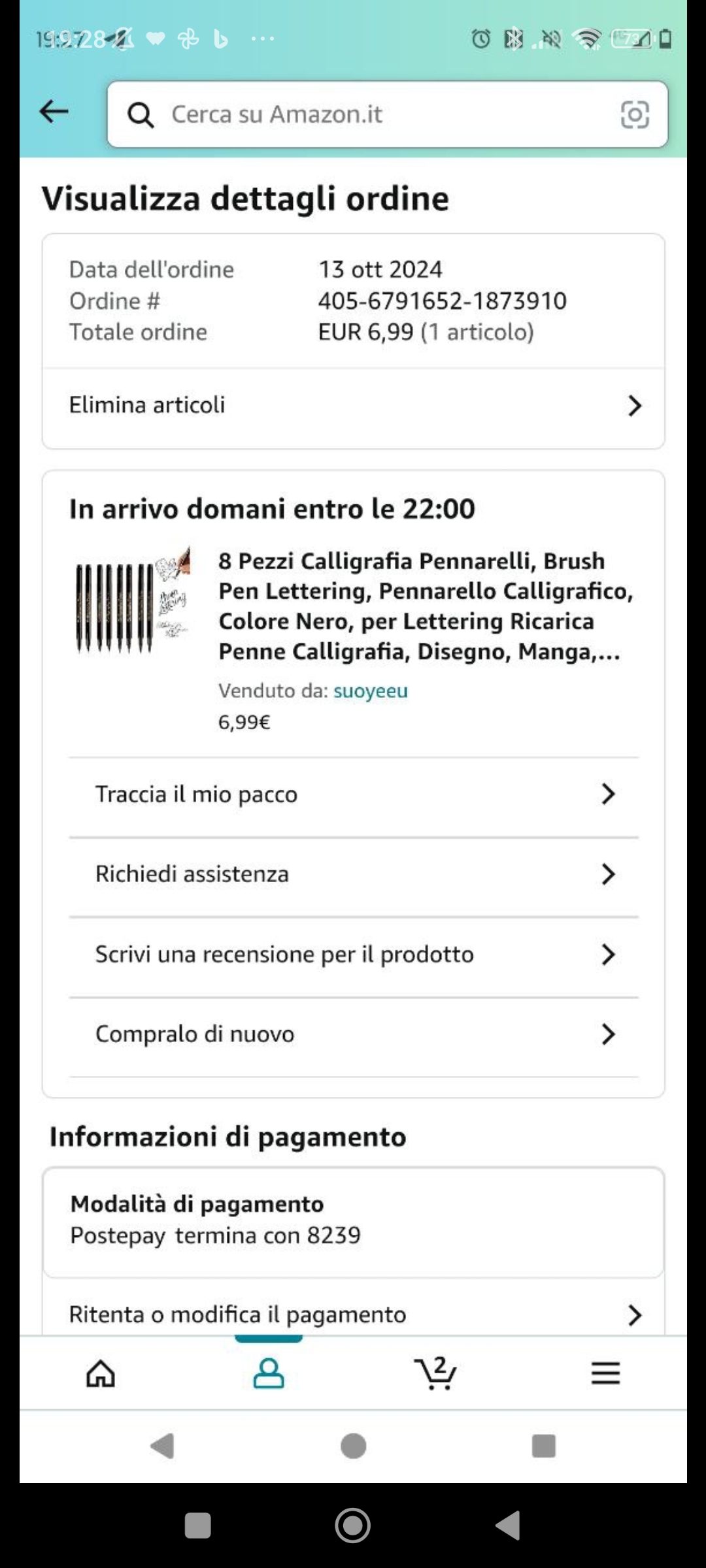Go back using the header arrow

[x=54, y=112]
